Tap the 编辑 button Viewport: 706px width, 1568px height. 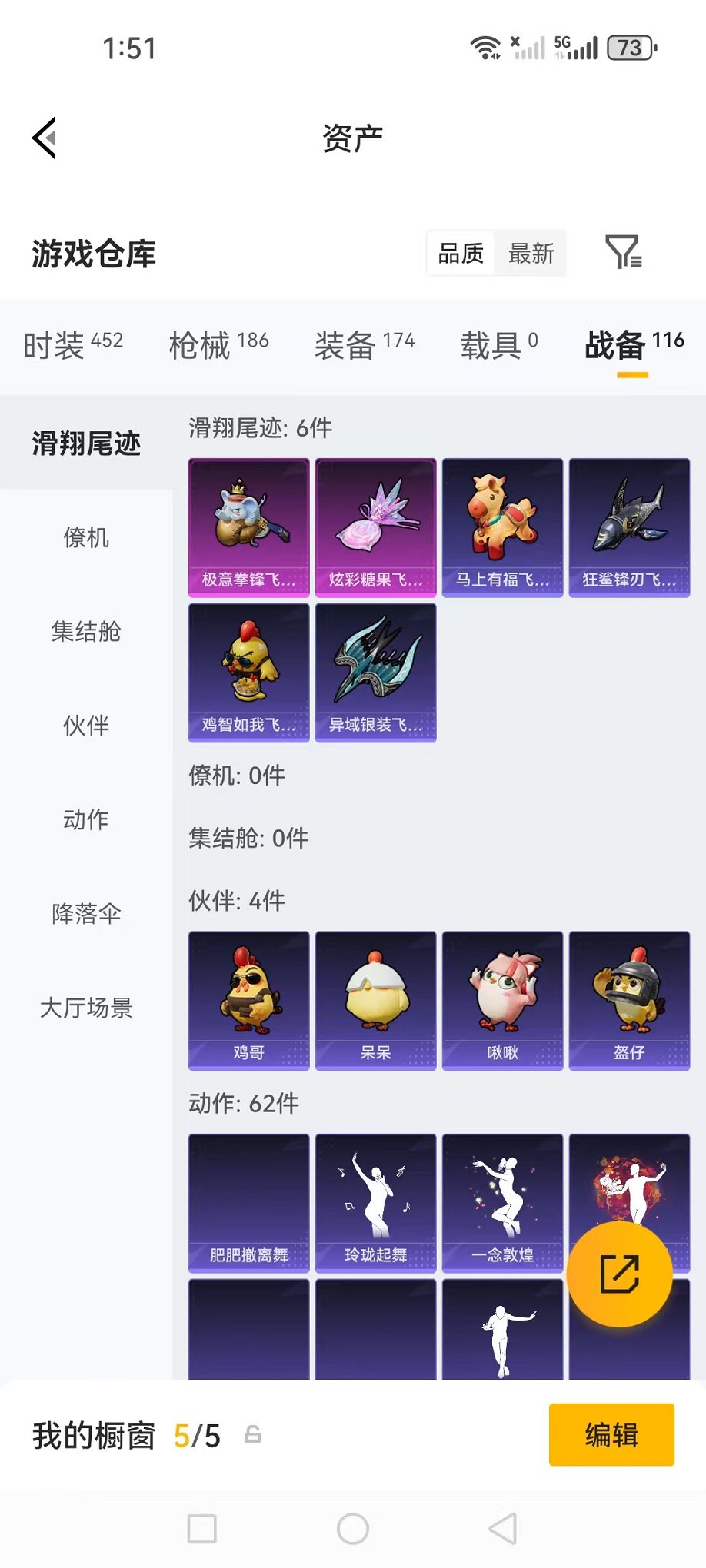[x=611, y=1434]
